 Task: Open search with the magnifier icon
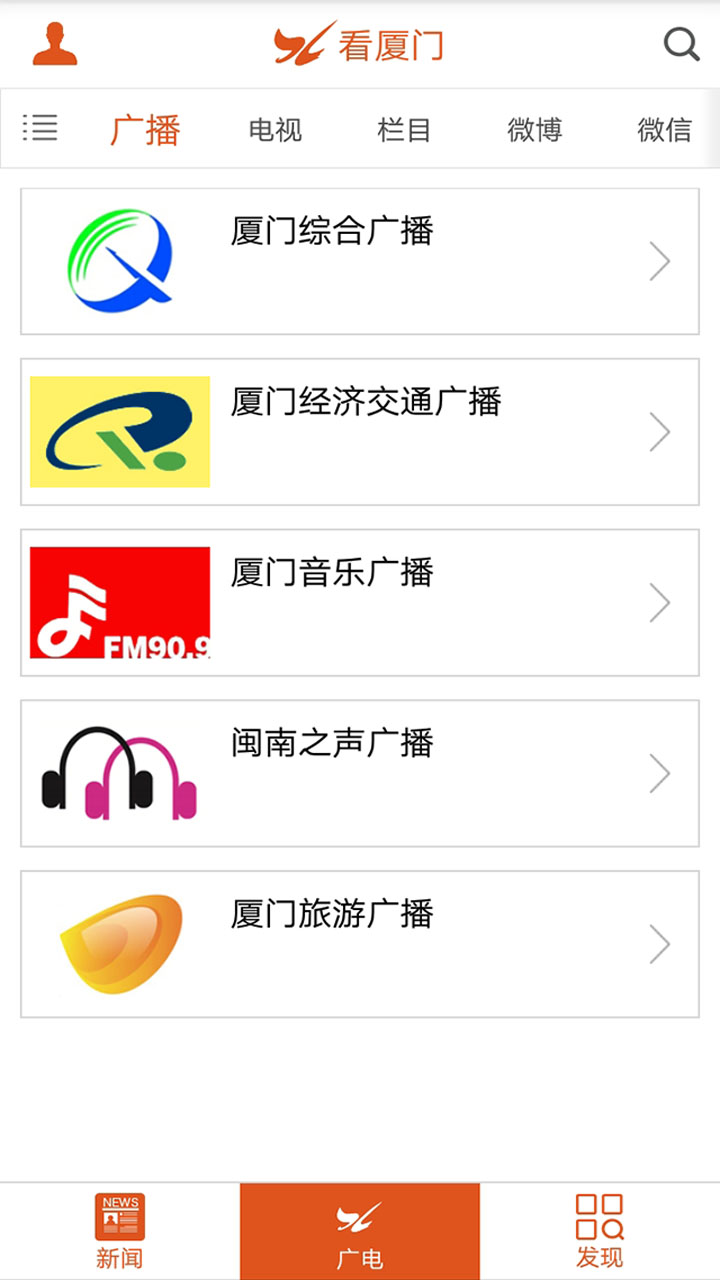[x=681, y=44]
